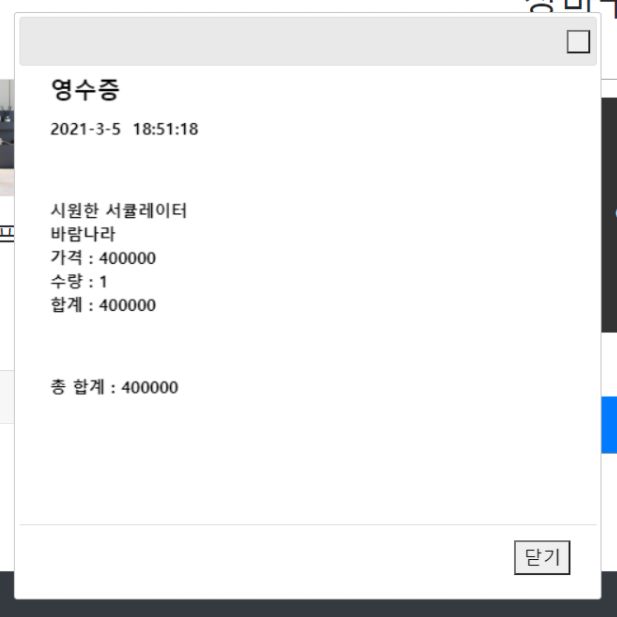Tap the square close icon in the dialog header
Image resolution: width=617 pixels, height=617 pixels.
click(578, 42)
